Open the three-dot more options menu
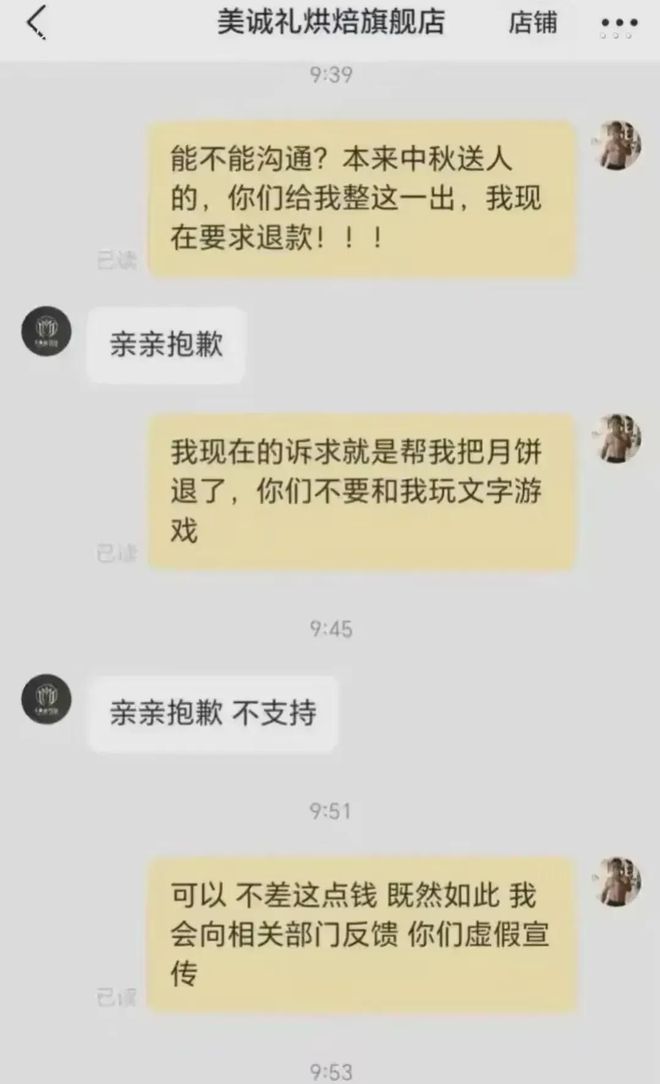The image size is (660, 1084). 618,24
